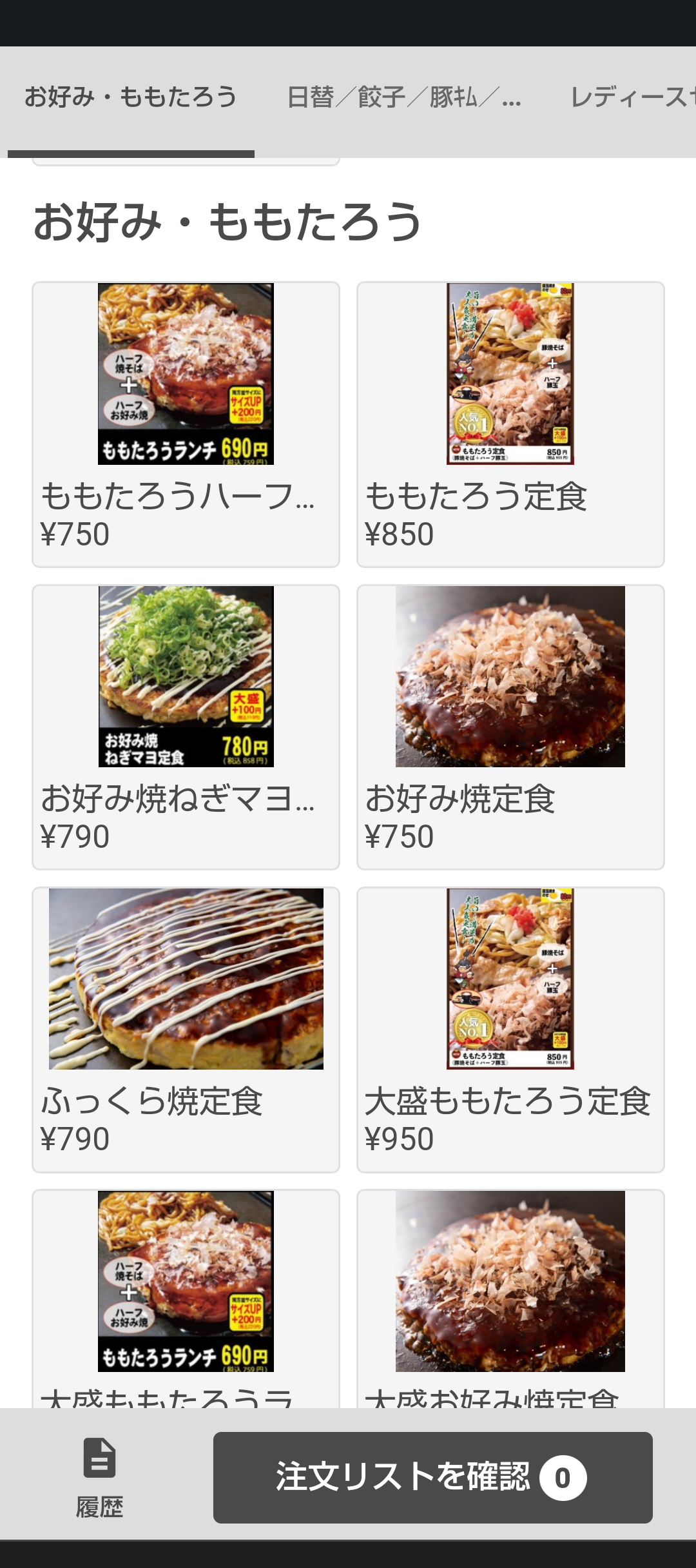Viewport: 696px width, 1568px height.
Task: Tap the ふっくら焼定食 card
Action: (186, 1030)
